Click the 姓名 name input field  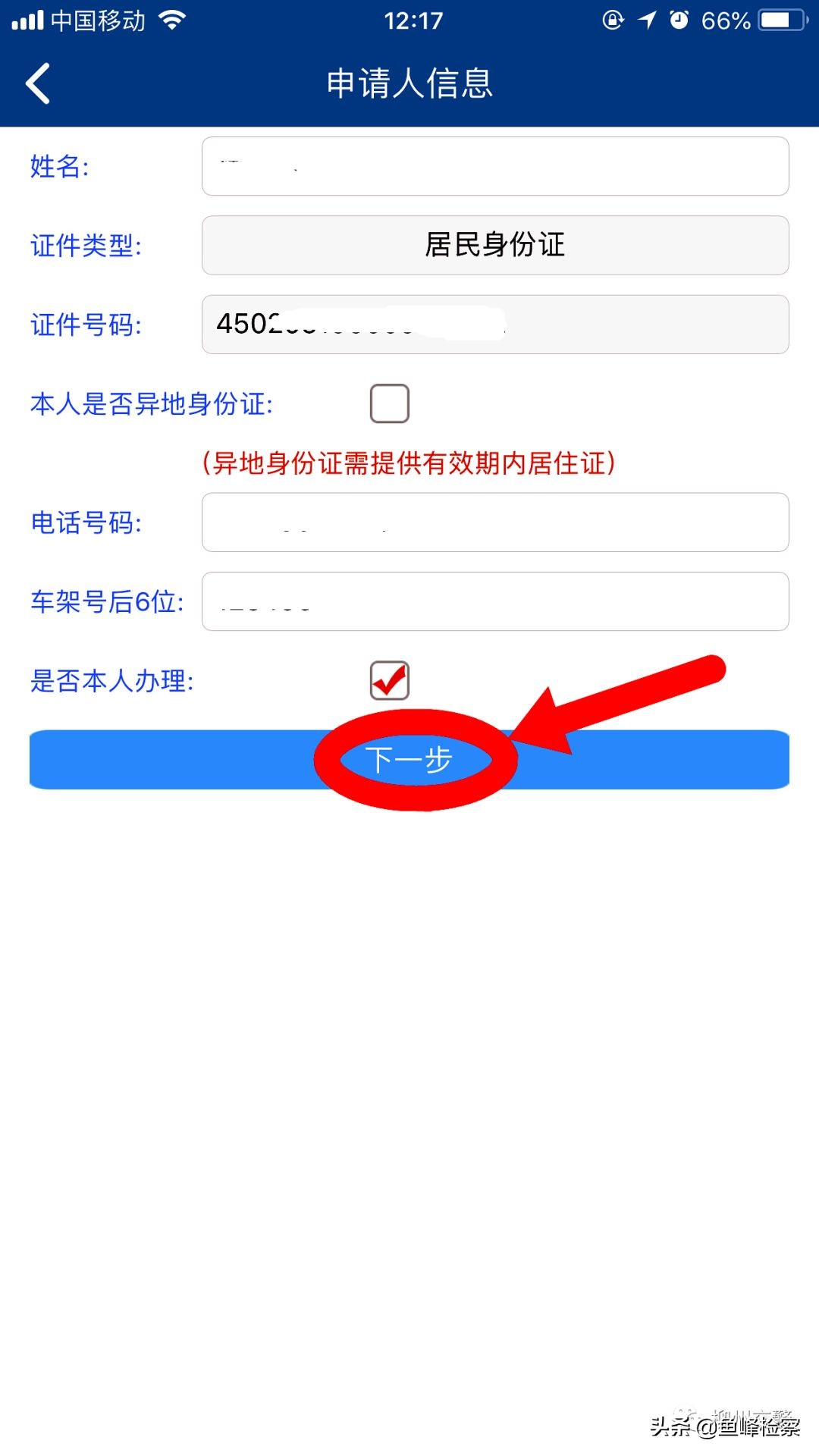point(494,165)
